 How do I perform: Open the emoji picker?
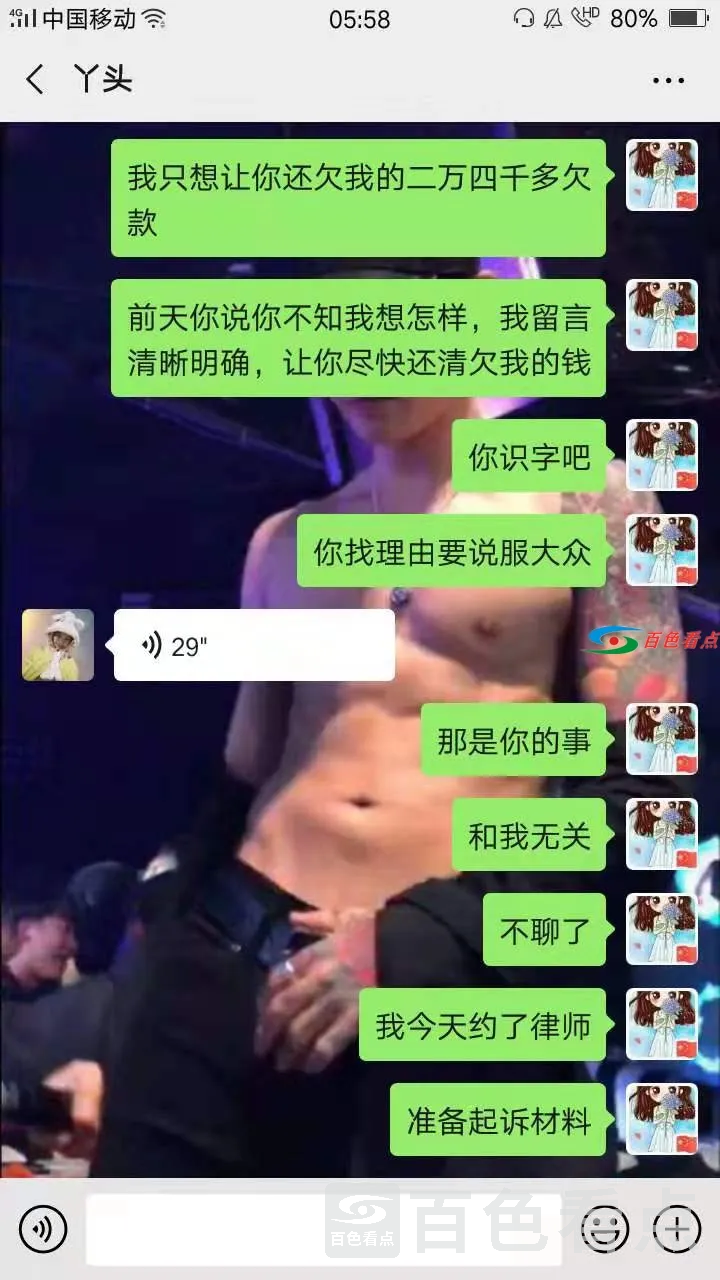coord(605,1229)
